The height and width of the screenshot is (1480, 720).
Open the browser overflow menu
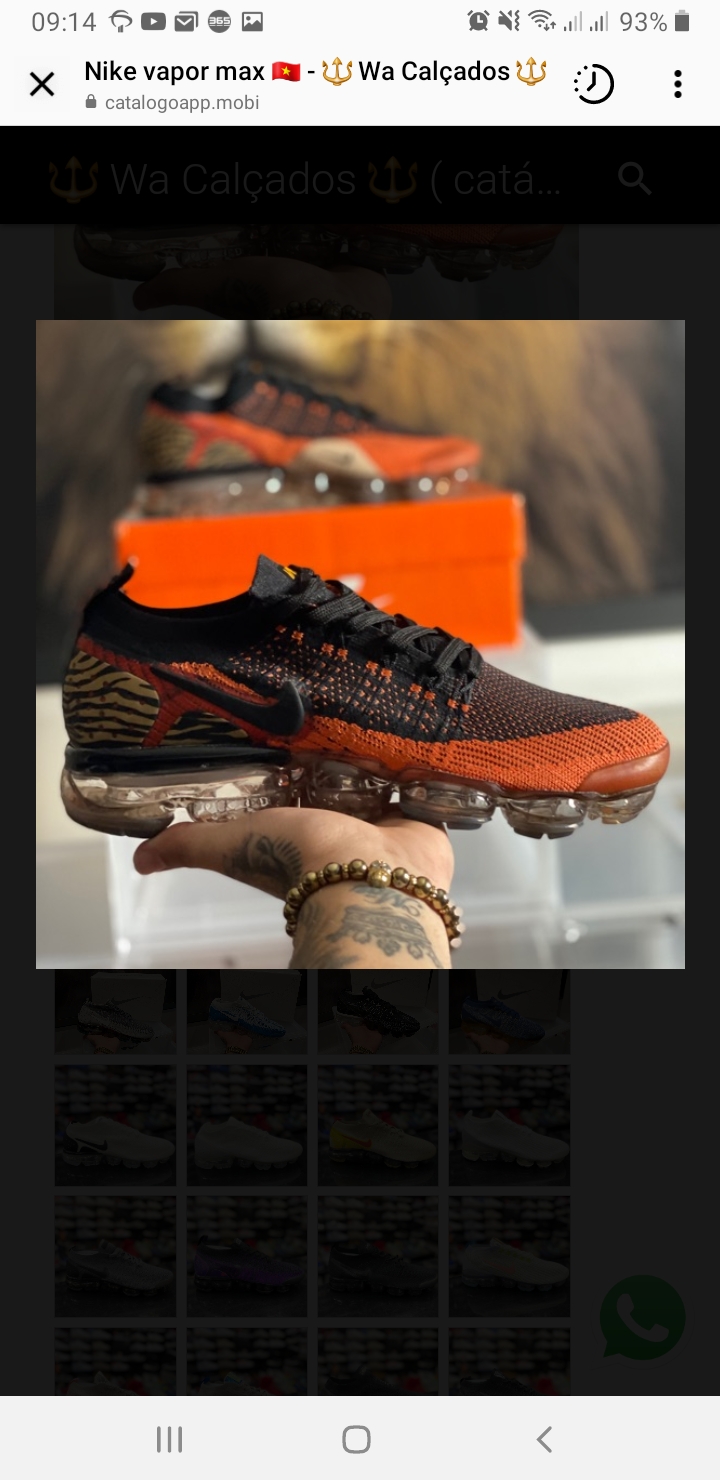[x=677, y=85]
